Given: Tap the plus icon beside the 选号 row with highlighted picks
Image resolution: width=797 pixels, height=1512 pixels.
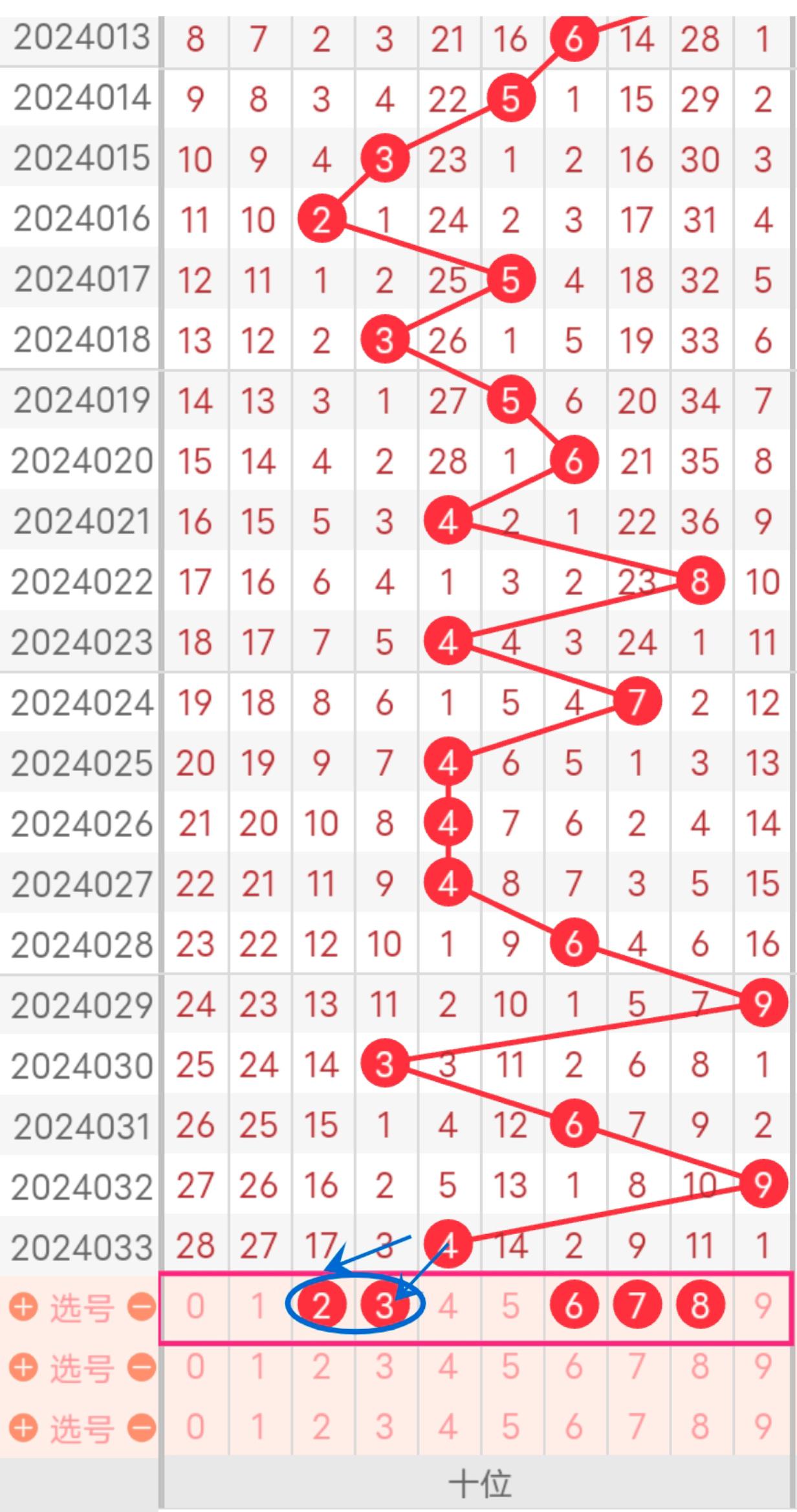Looking at the screenshot, I should pyautogui.click(x=23, y=1307).
